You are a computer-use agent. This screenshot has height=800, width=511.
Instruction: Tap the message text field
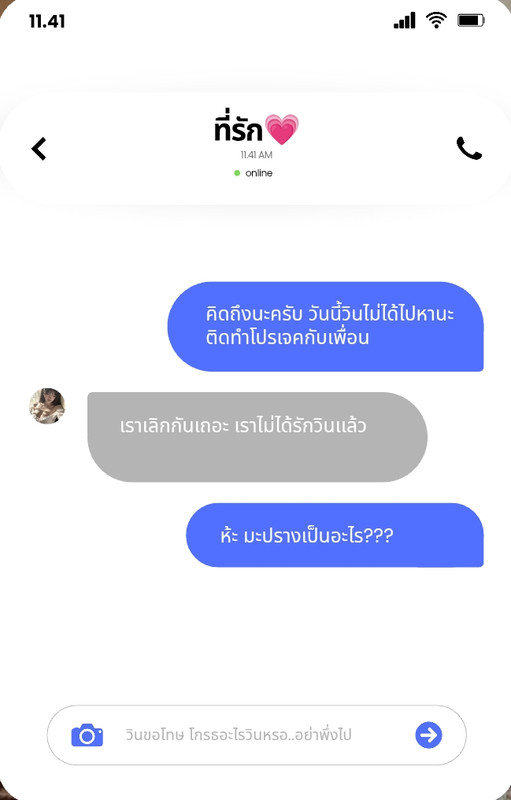point(257,735)
